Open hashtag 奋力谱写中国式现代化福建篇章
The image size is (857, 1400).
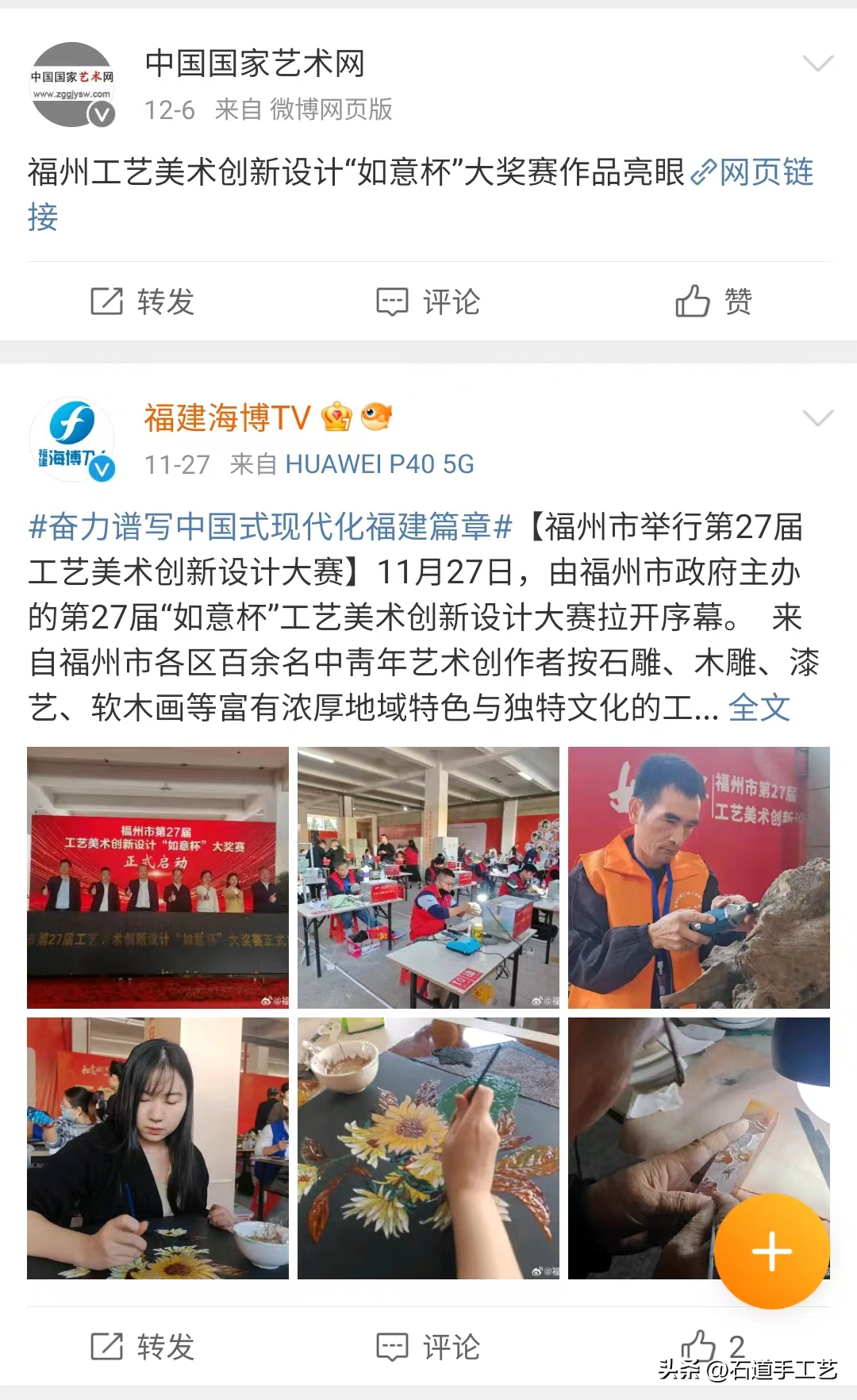click(x=270, y=527)
